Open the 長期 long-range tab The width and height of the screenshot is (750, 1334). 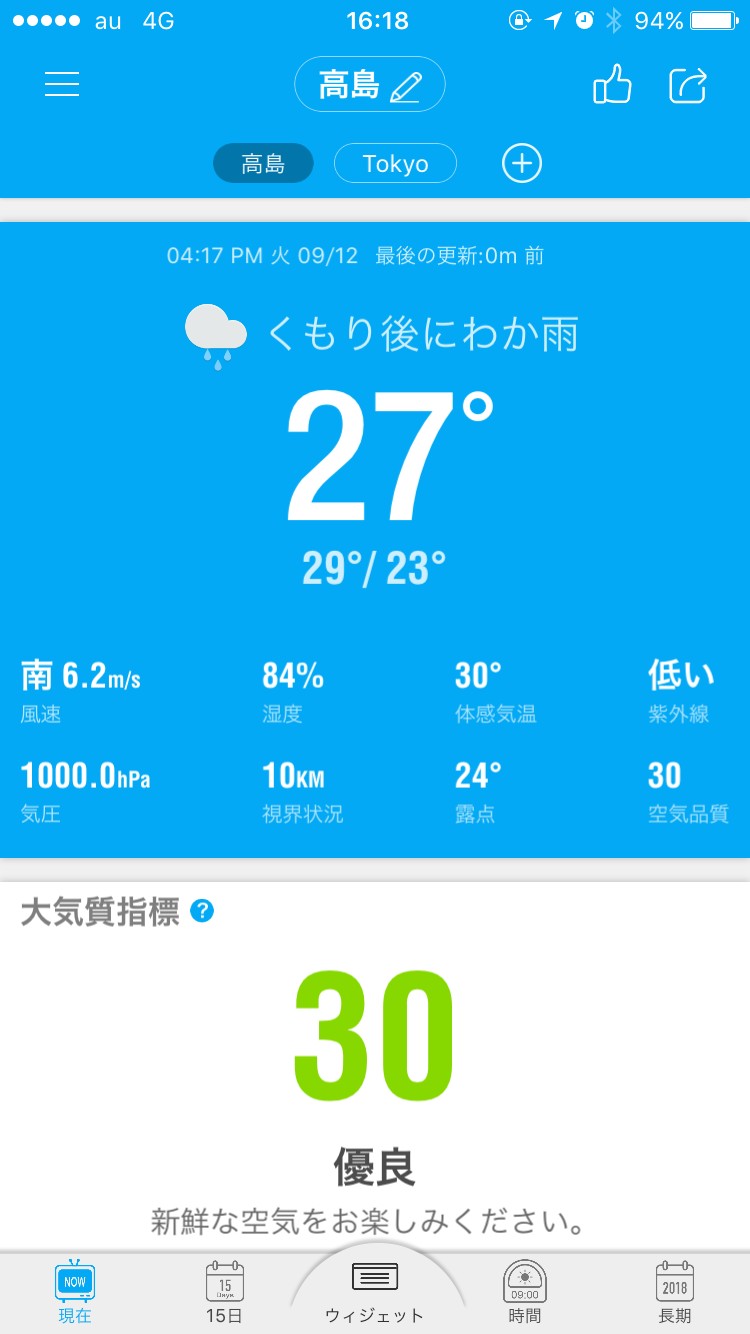pos(674,1292)
